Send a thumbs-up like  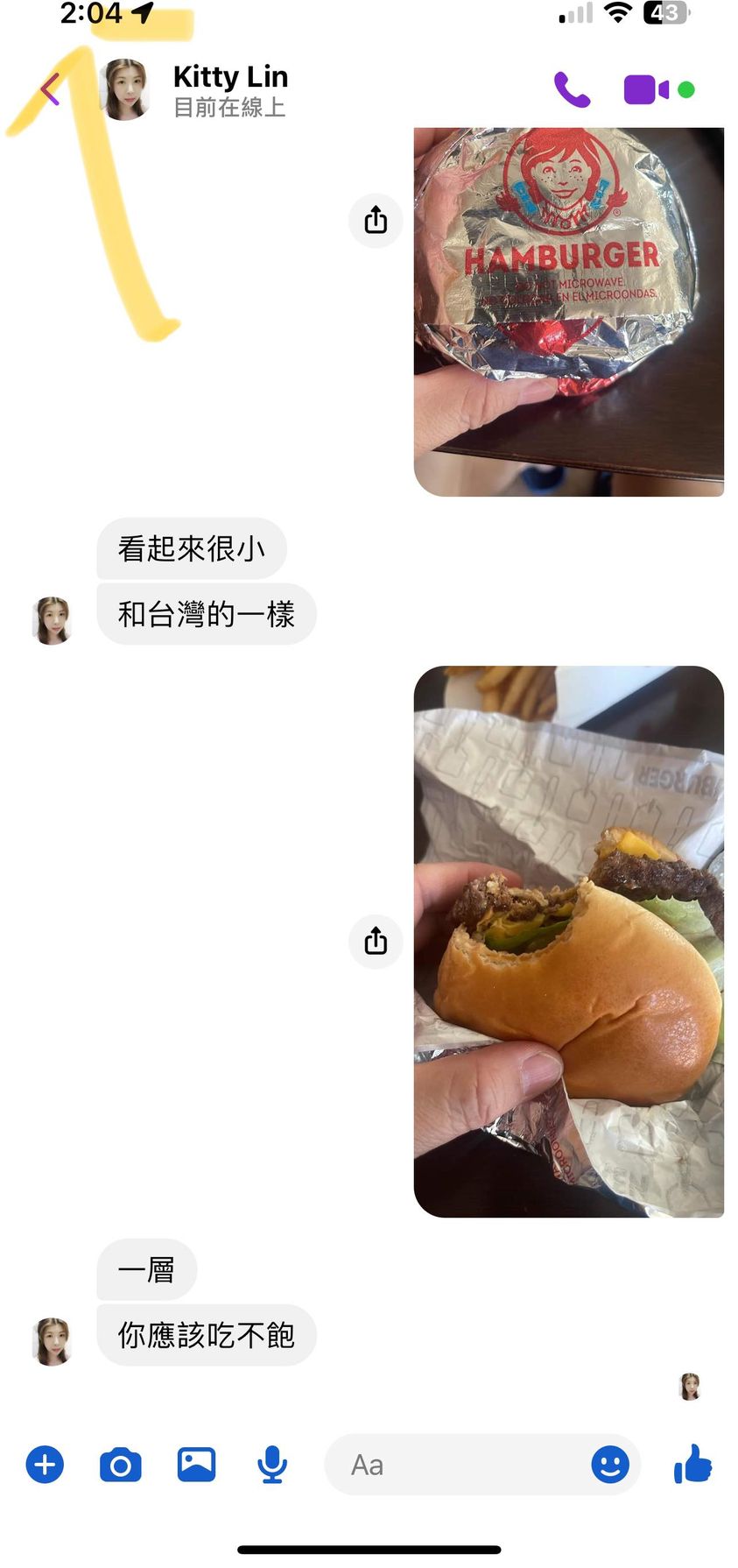click(692, 1465)
